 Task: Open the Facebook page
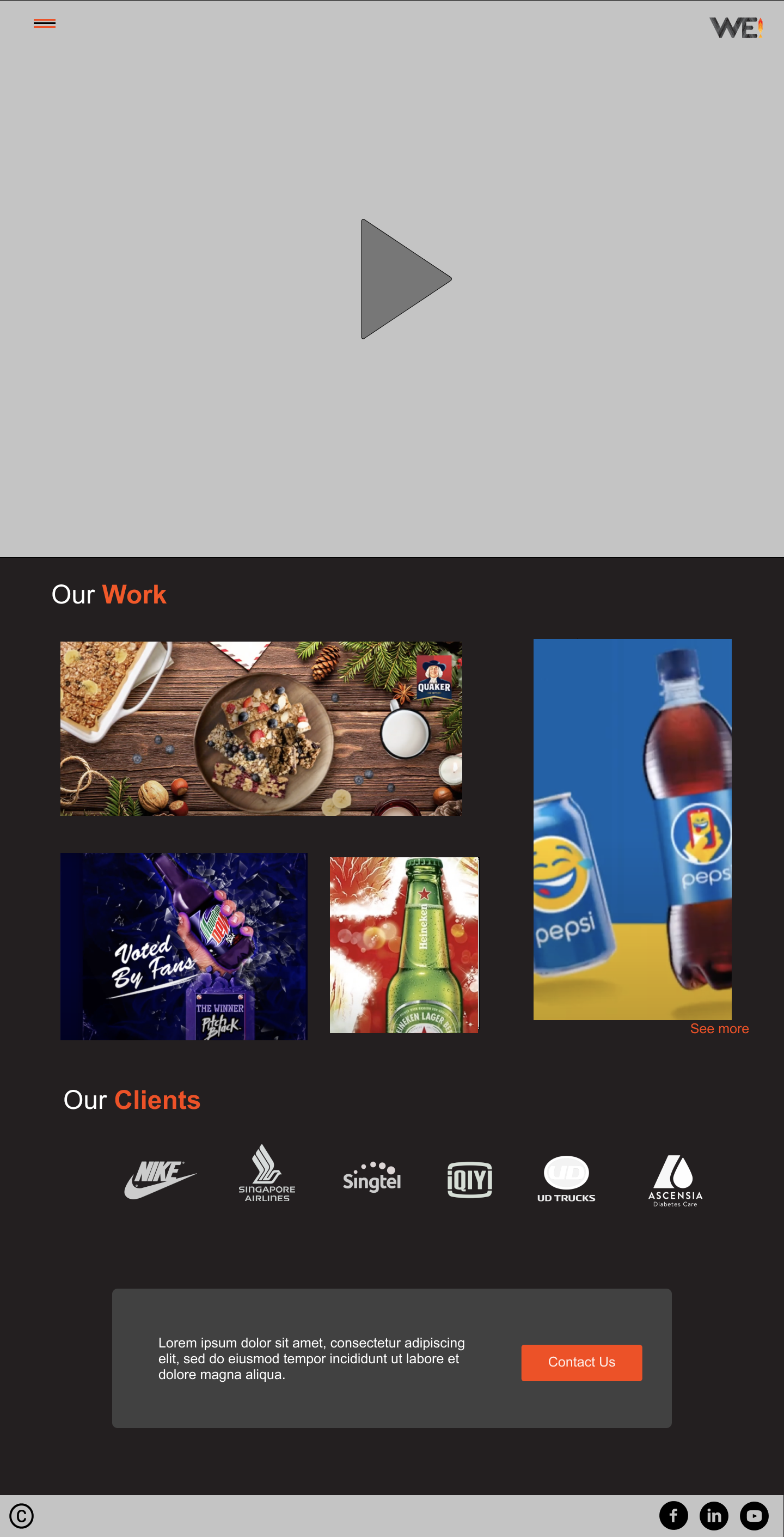pos(673,1515)
